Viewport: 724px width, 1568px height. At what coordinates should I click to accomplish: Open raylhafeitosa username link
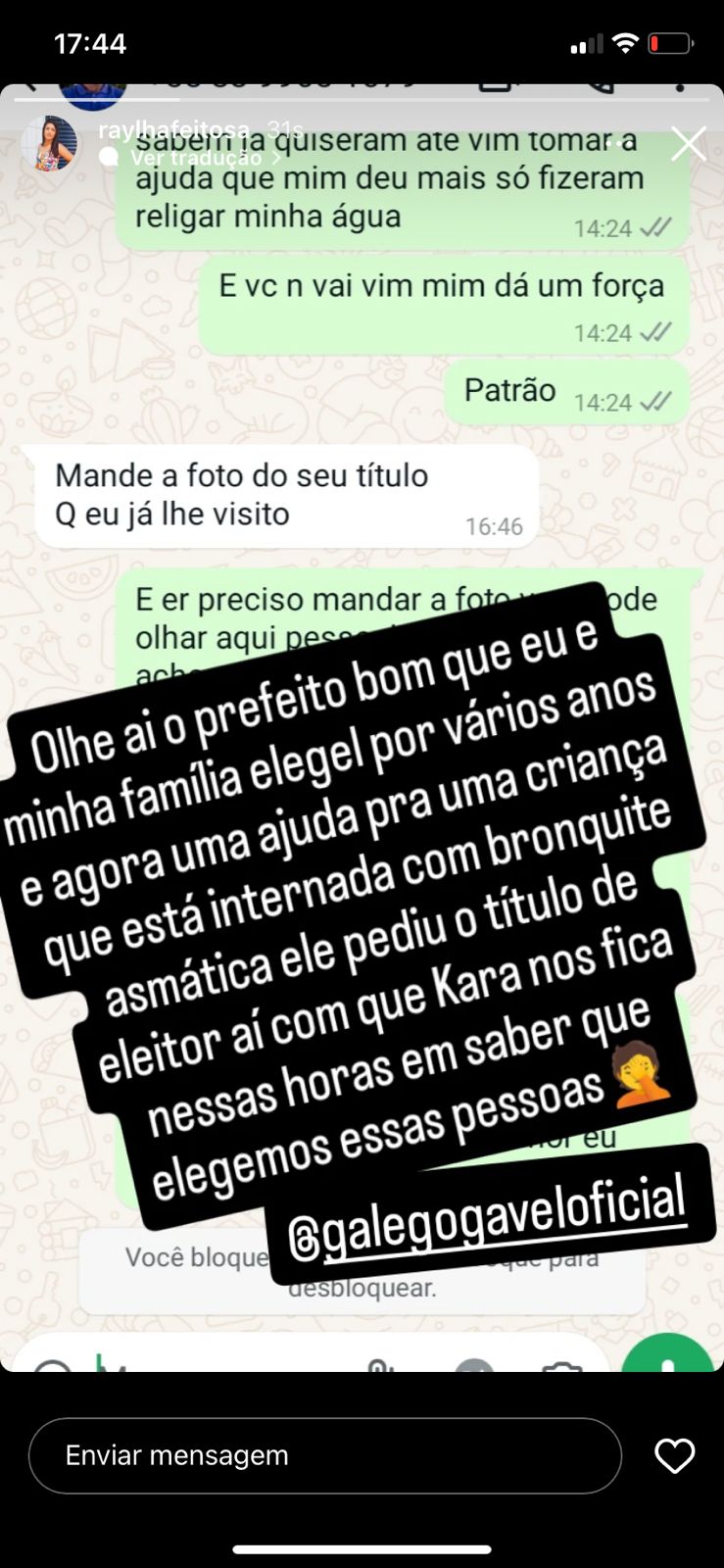[x=173, y=130]
